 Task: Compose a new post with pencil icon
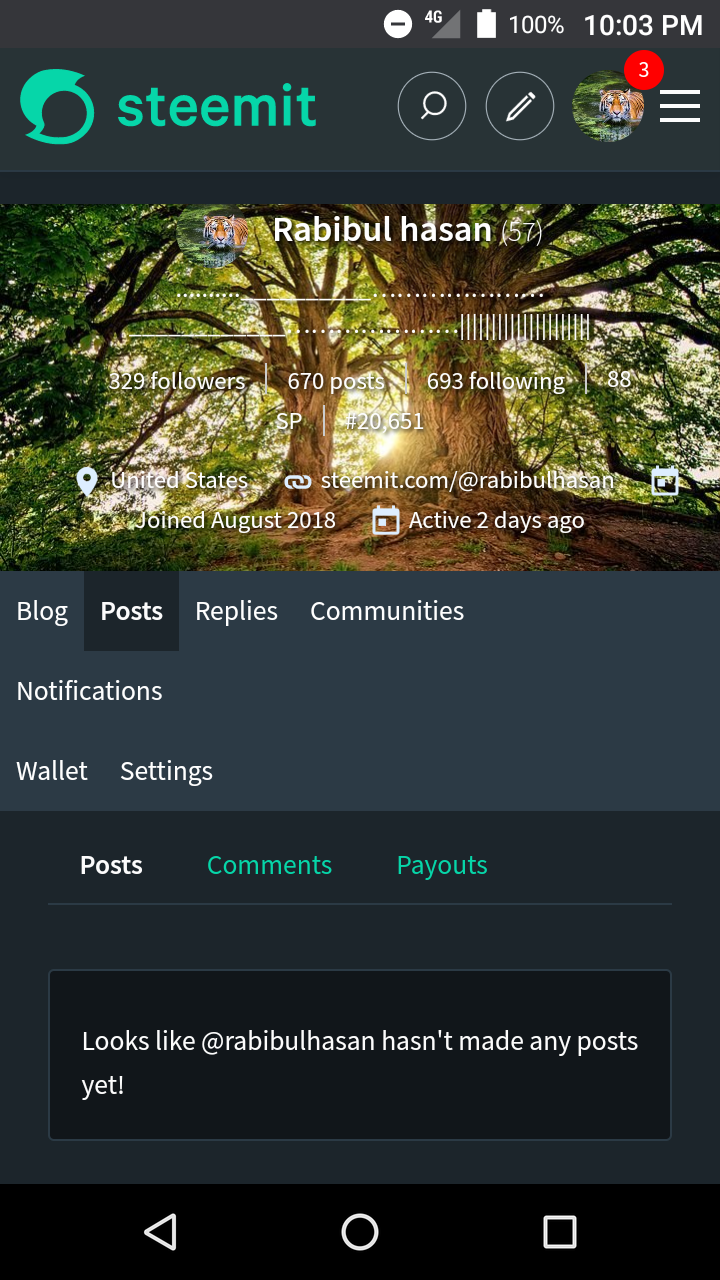pyautogui.click(x=520, y=106)
